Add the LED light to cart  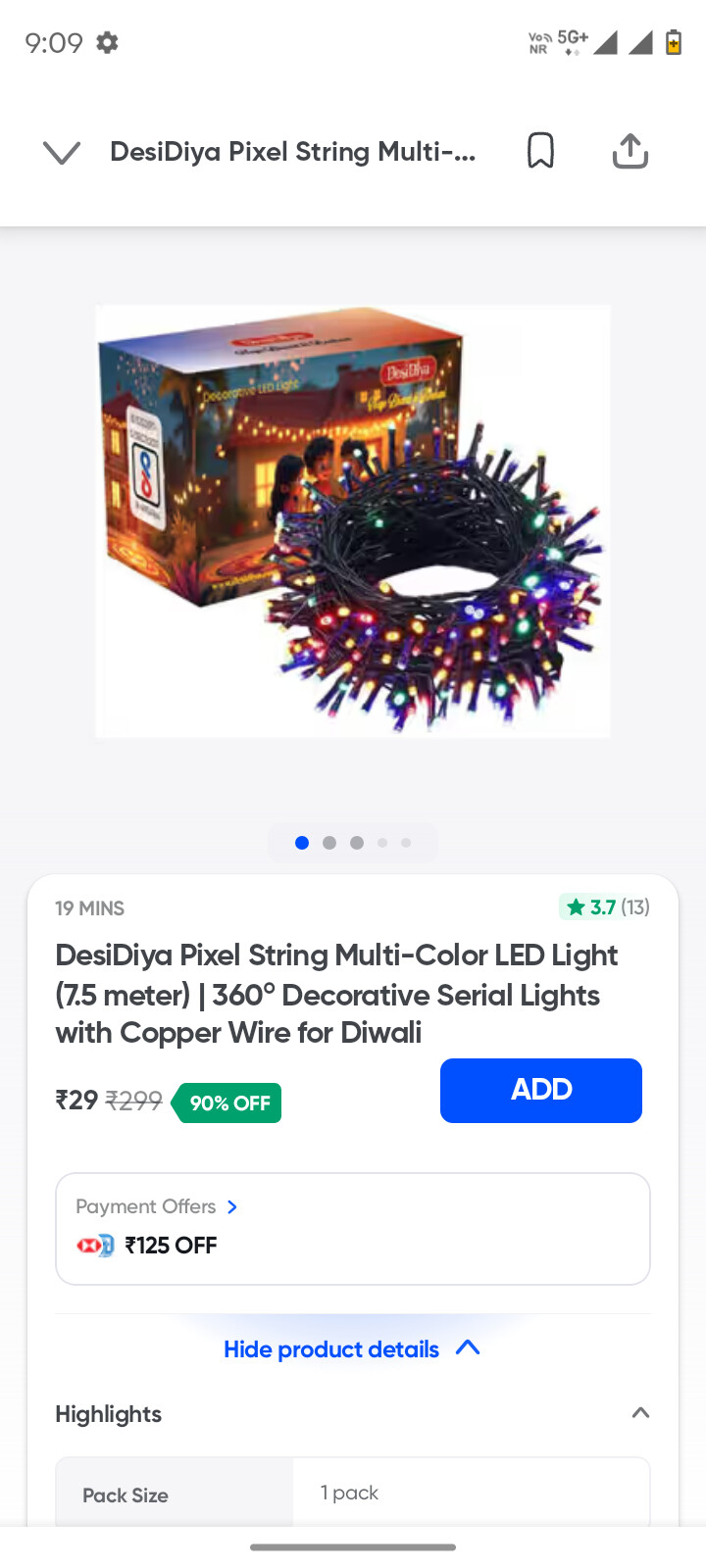coord(540,1090)
